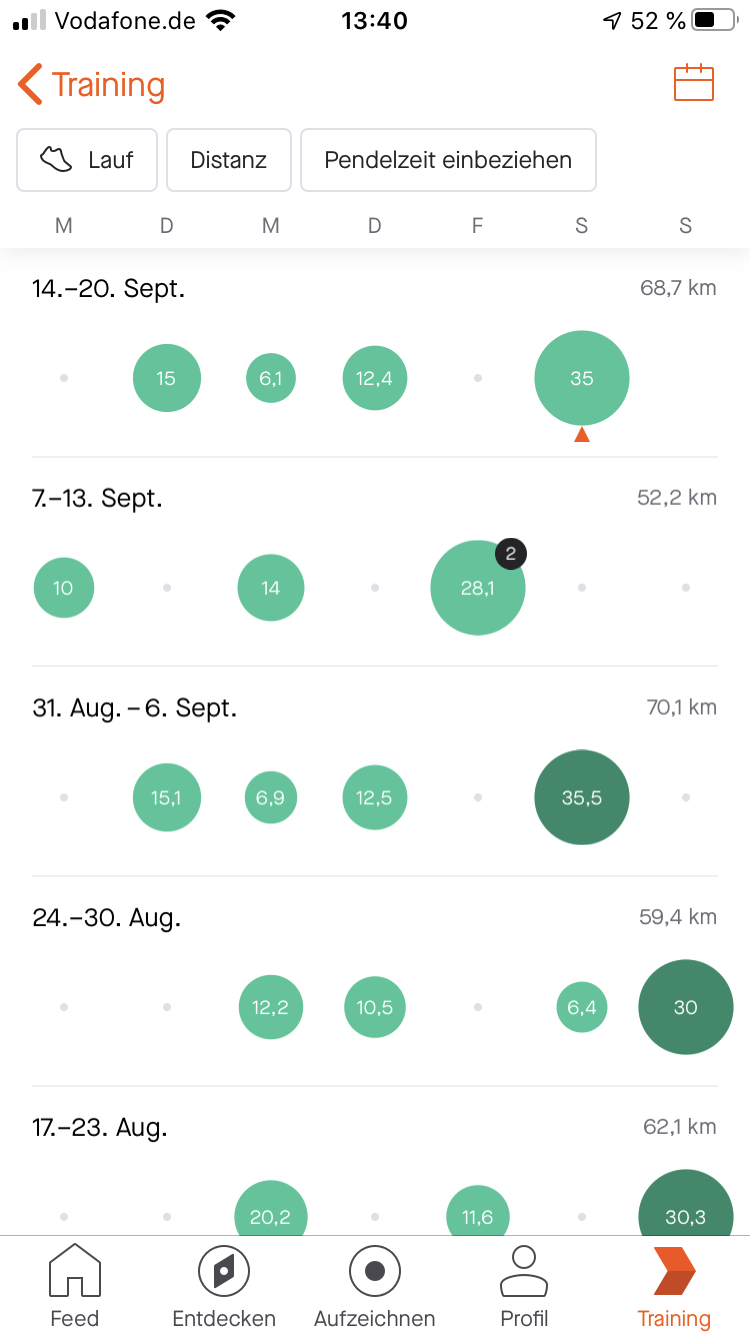The width and height of the screenshot is (750, 1334).
Task: Open the 35,5 km long run
Action: pos(581,798)
